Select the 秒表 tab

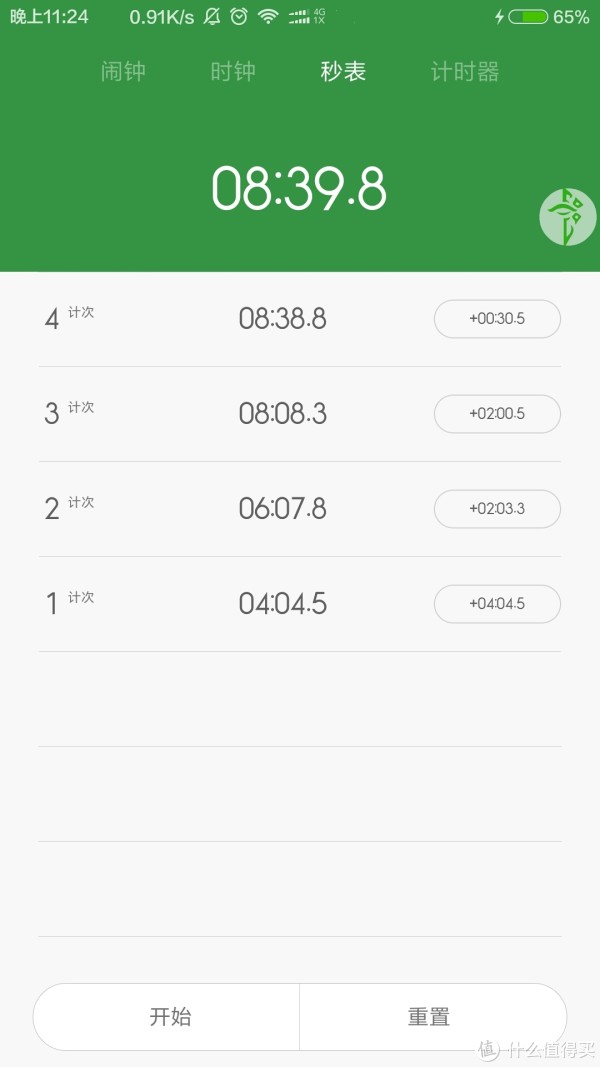[343, 71]
